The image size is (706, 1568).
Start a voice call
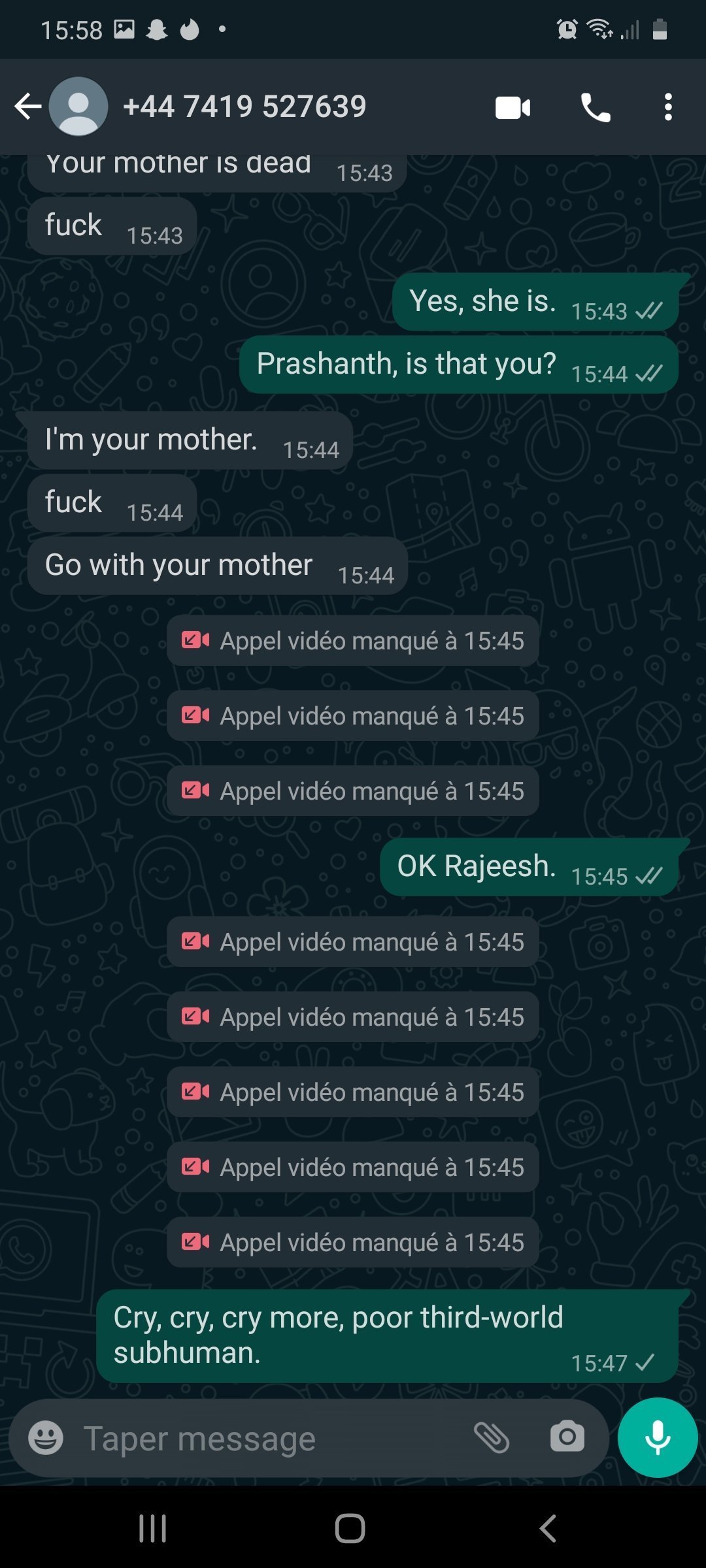point(596,108)
